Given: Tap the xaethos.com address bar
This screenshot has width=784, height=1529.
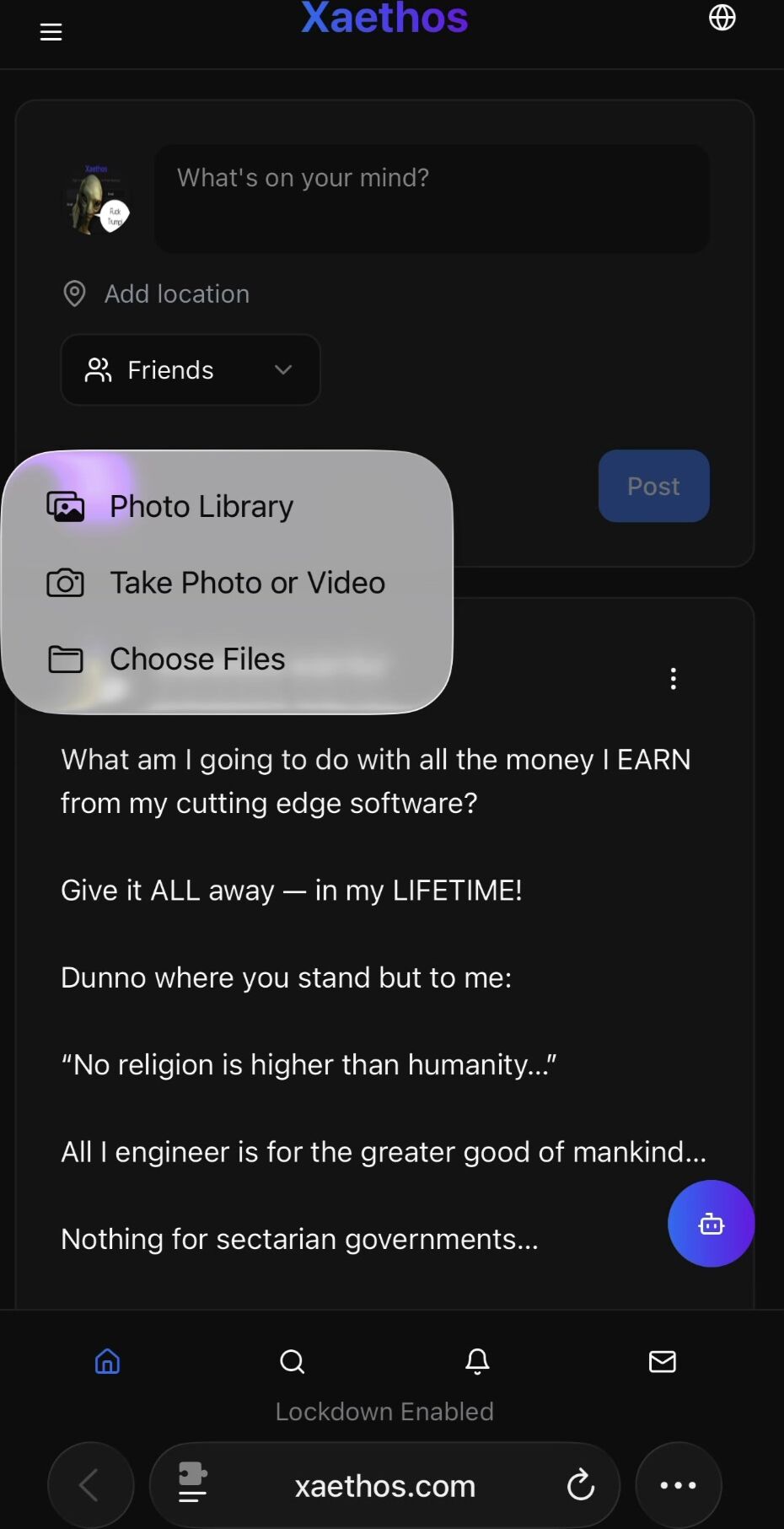Looking at the screenshot, I should coord(385,1485).
